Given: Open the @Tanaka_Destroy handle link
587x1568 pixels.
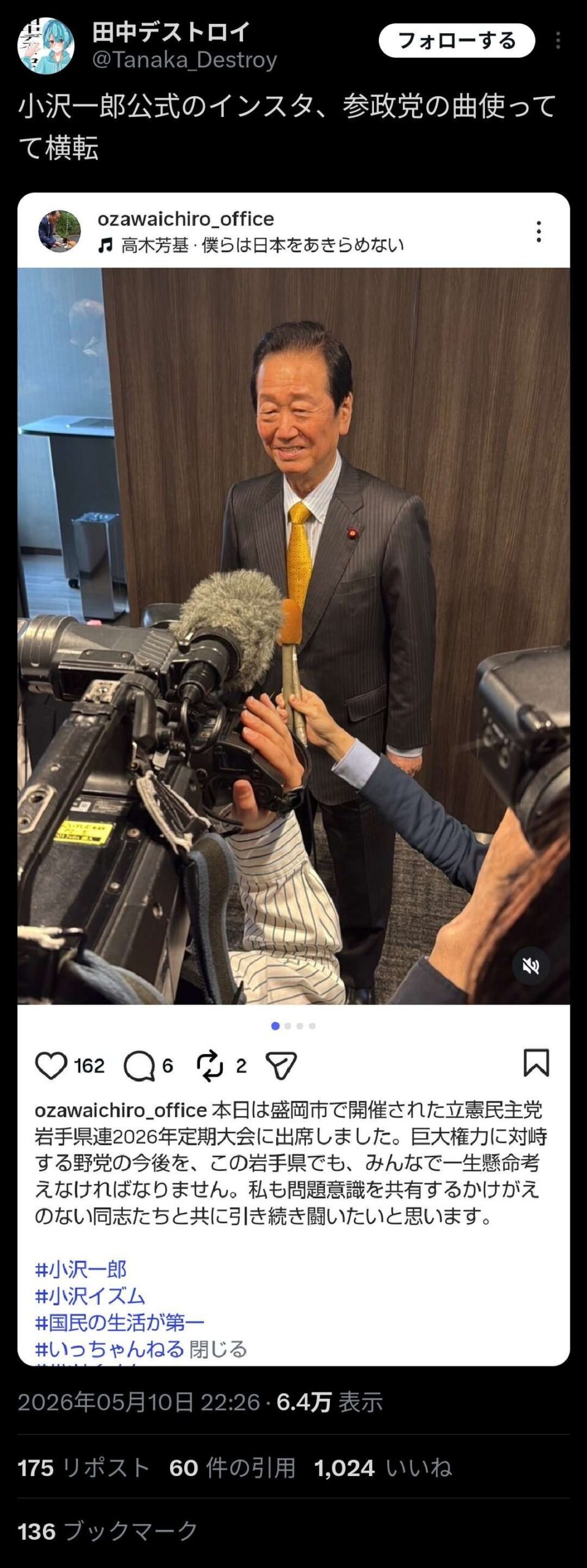Looking at the screenshot, I should (x=184, y=60).
